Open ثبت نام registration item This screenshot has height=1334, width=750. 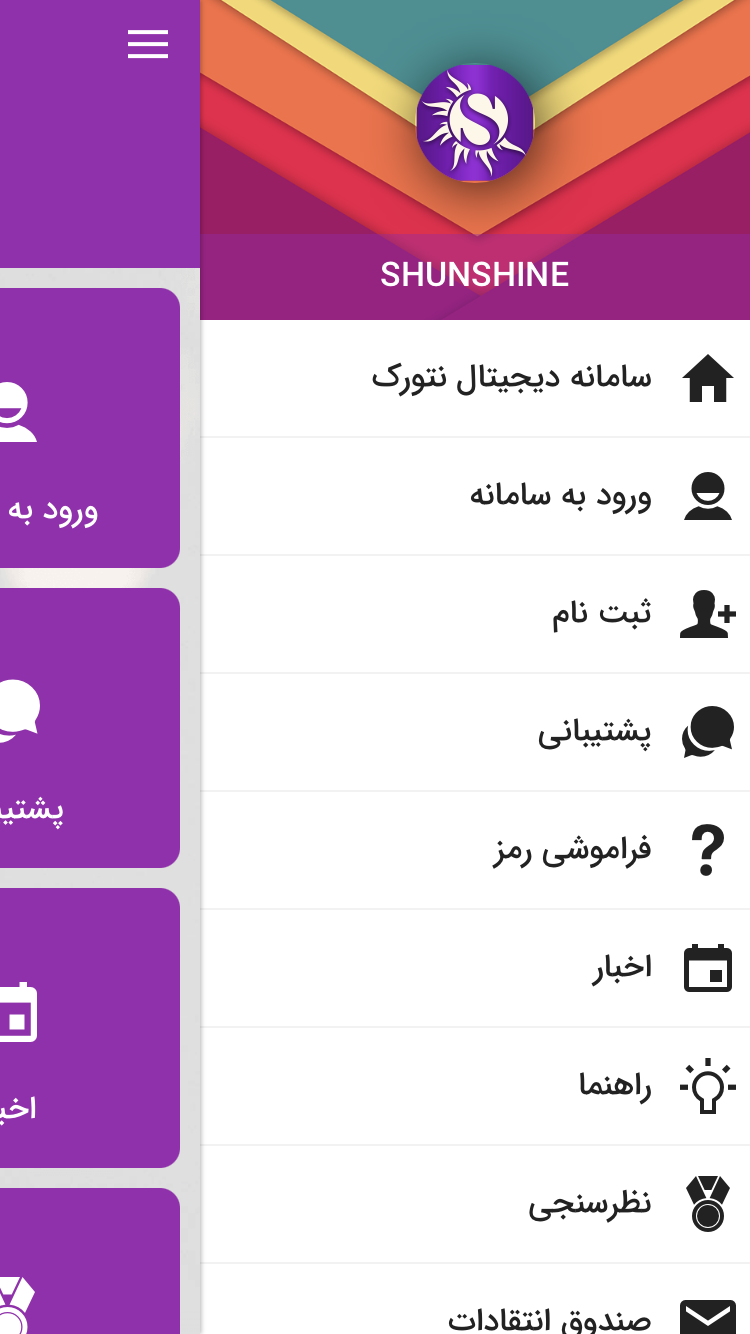tap(601, 614)
